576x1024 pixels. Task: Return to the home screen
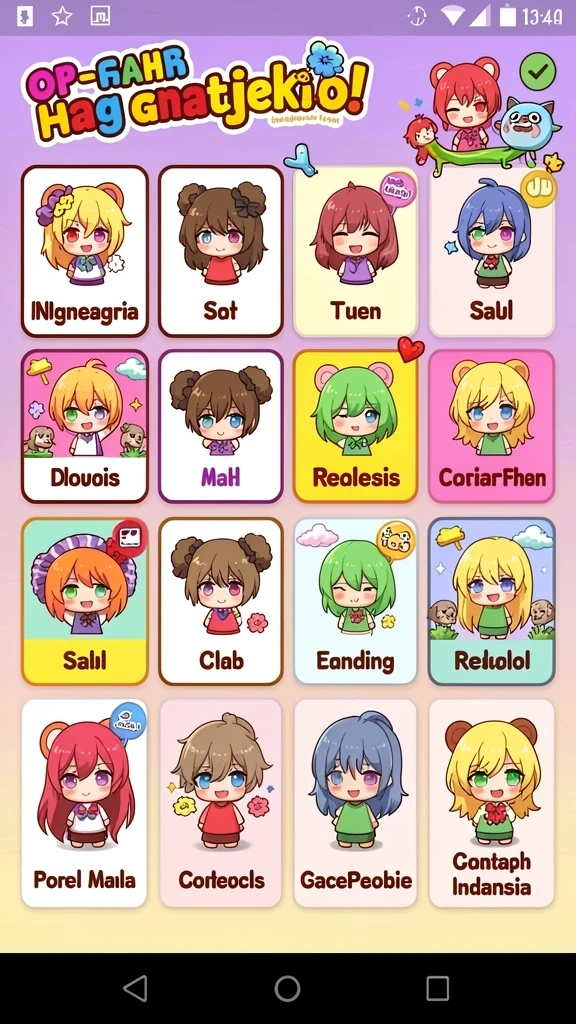click(287, 988)
